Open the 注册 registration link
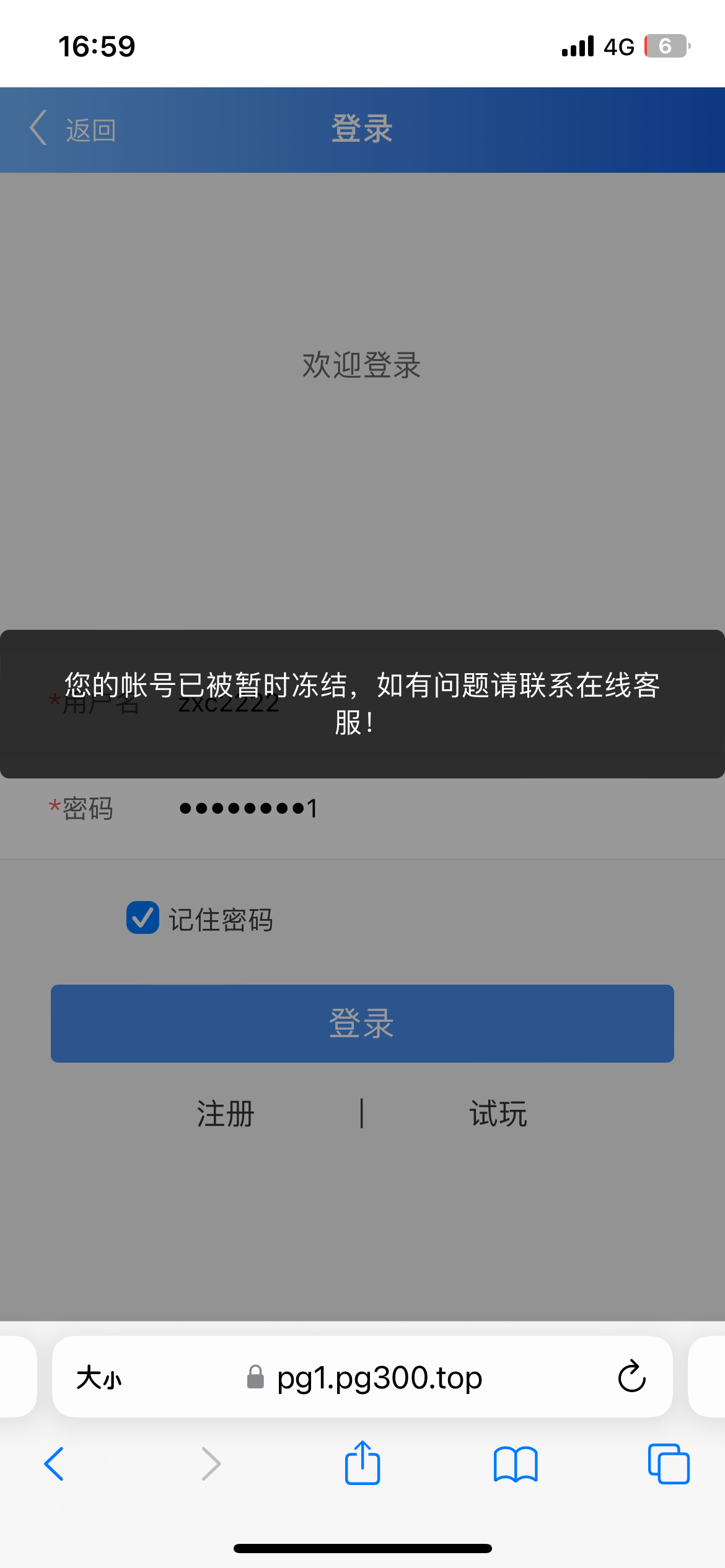Image resolution: width=725 pixels, height=1568 pixels. [226, 1114]
